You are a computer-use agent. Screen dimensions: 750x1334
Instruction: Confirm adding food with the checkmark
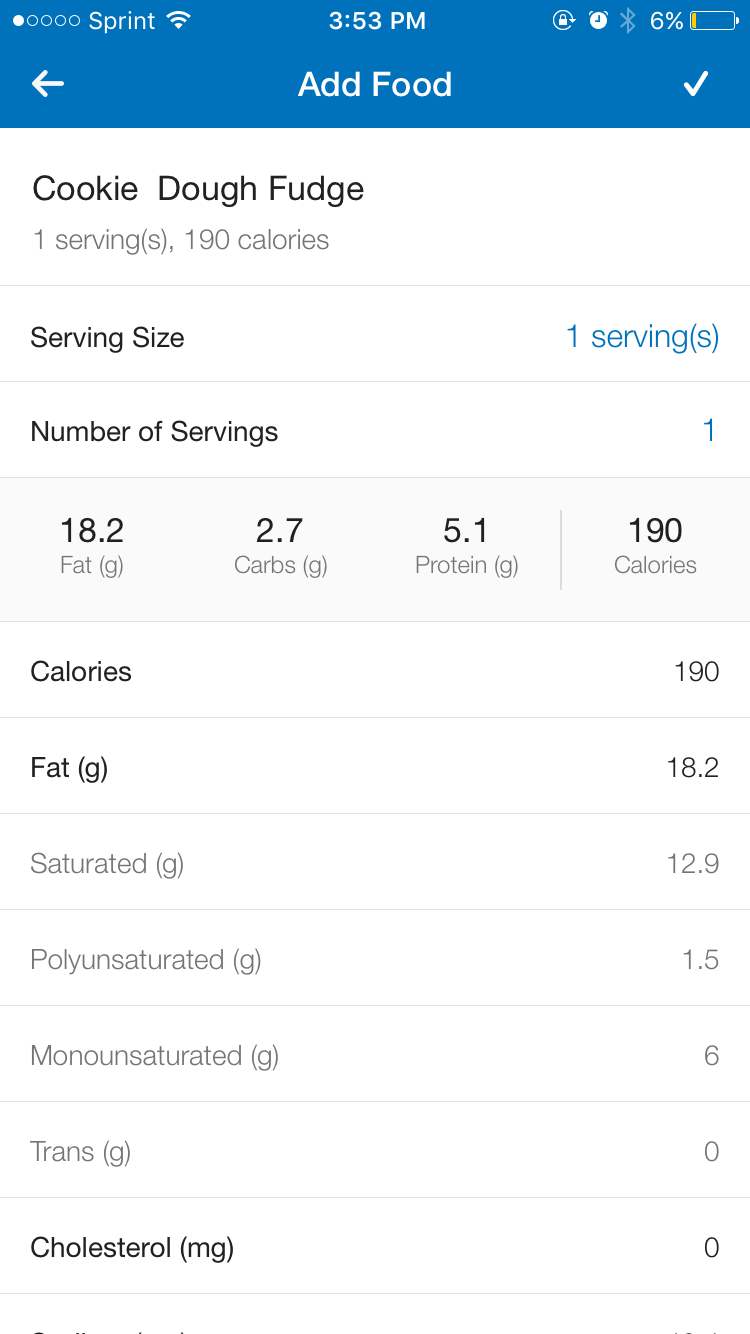point(696,84)
